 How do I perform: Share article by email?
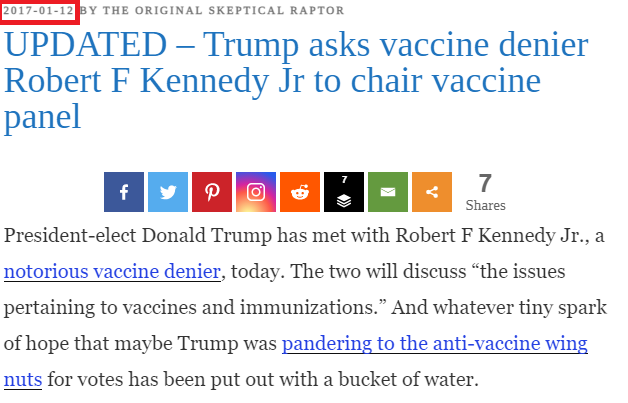(388, 192)
